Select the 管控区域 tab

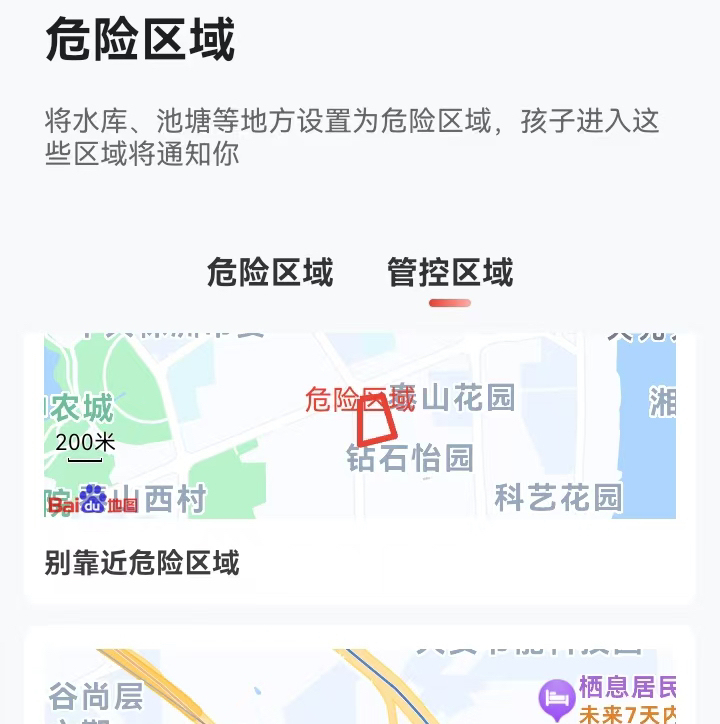point(450,272)
